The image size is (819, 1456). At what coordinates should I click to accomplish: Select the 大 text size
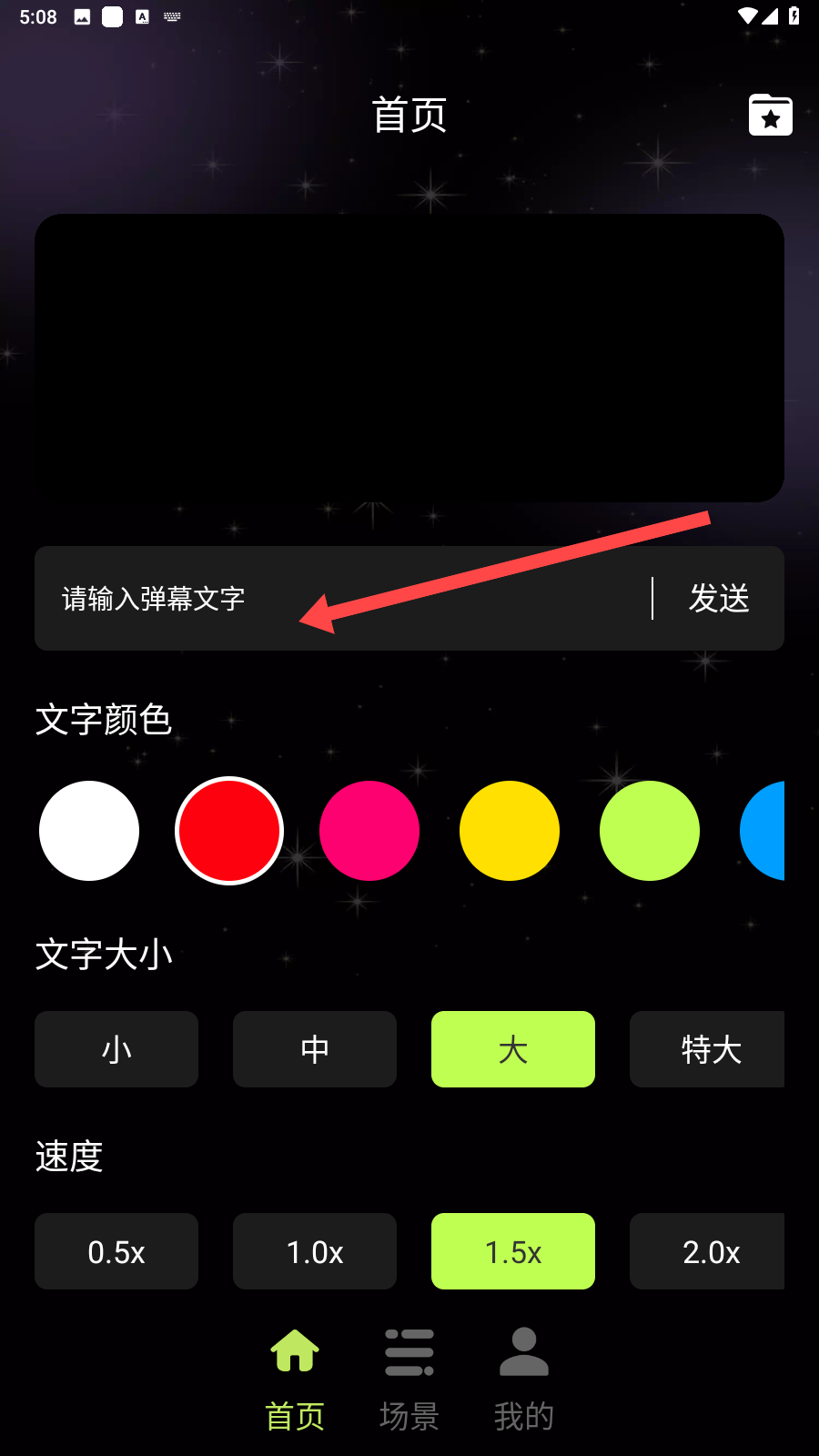(513, 1049)
